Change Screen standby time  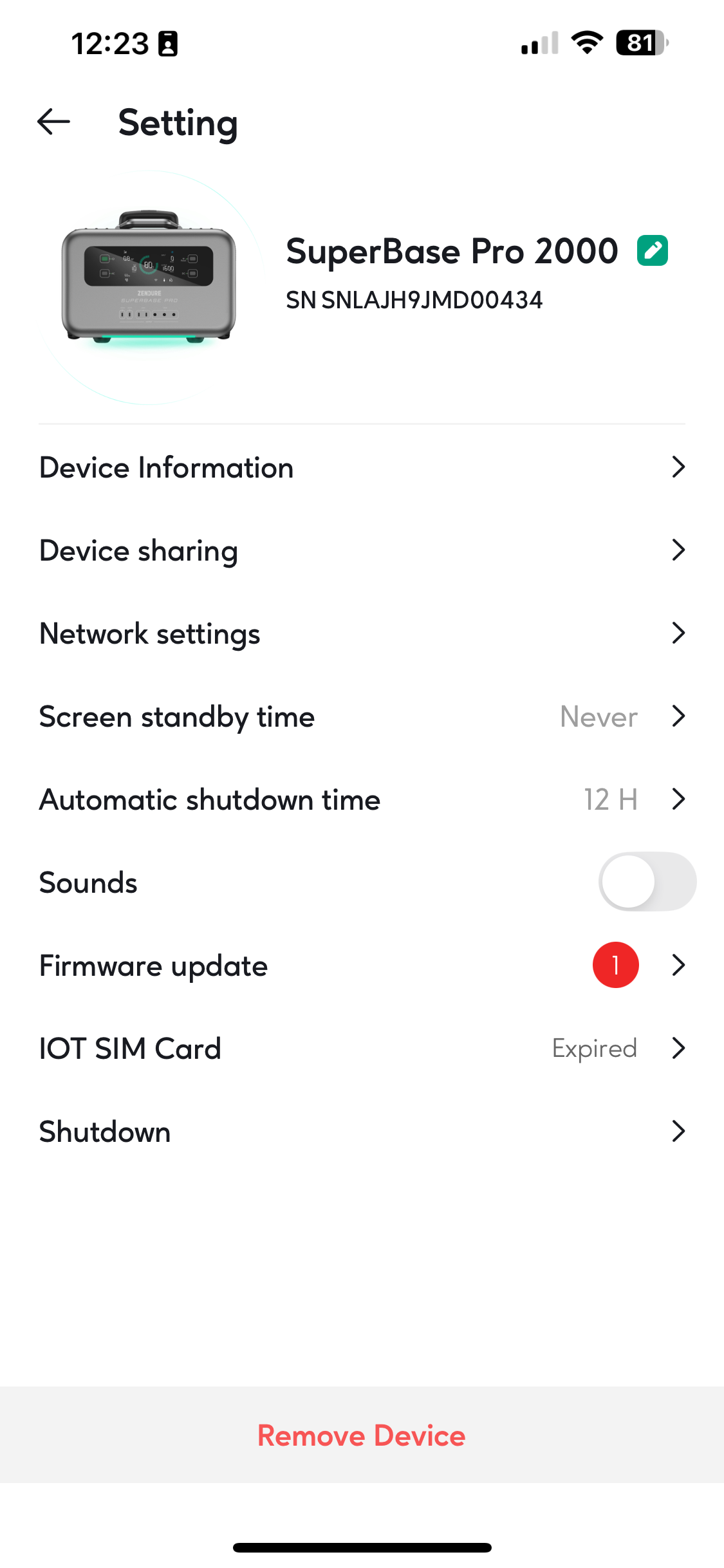coord(362,716)
